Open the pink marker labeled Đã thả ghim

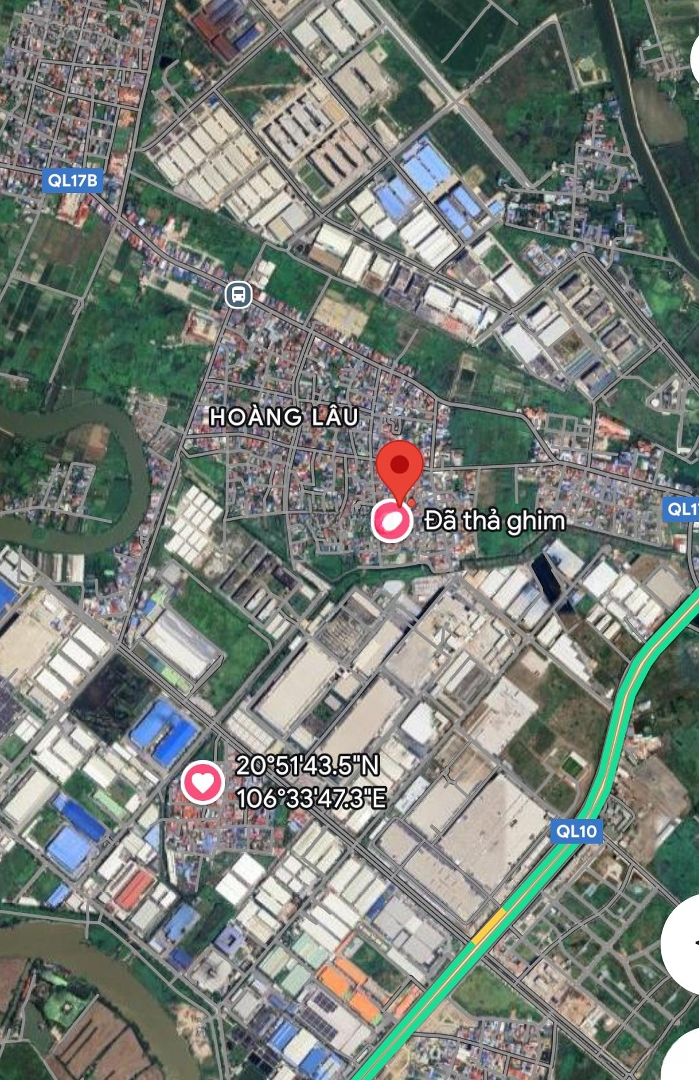tap(391, 521)
